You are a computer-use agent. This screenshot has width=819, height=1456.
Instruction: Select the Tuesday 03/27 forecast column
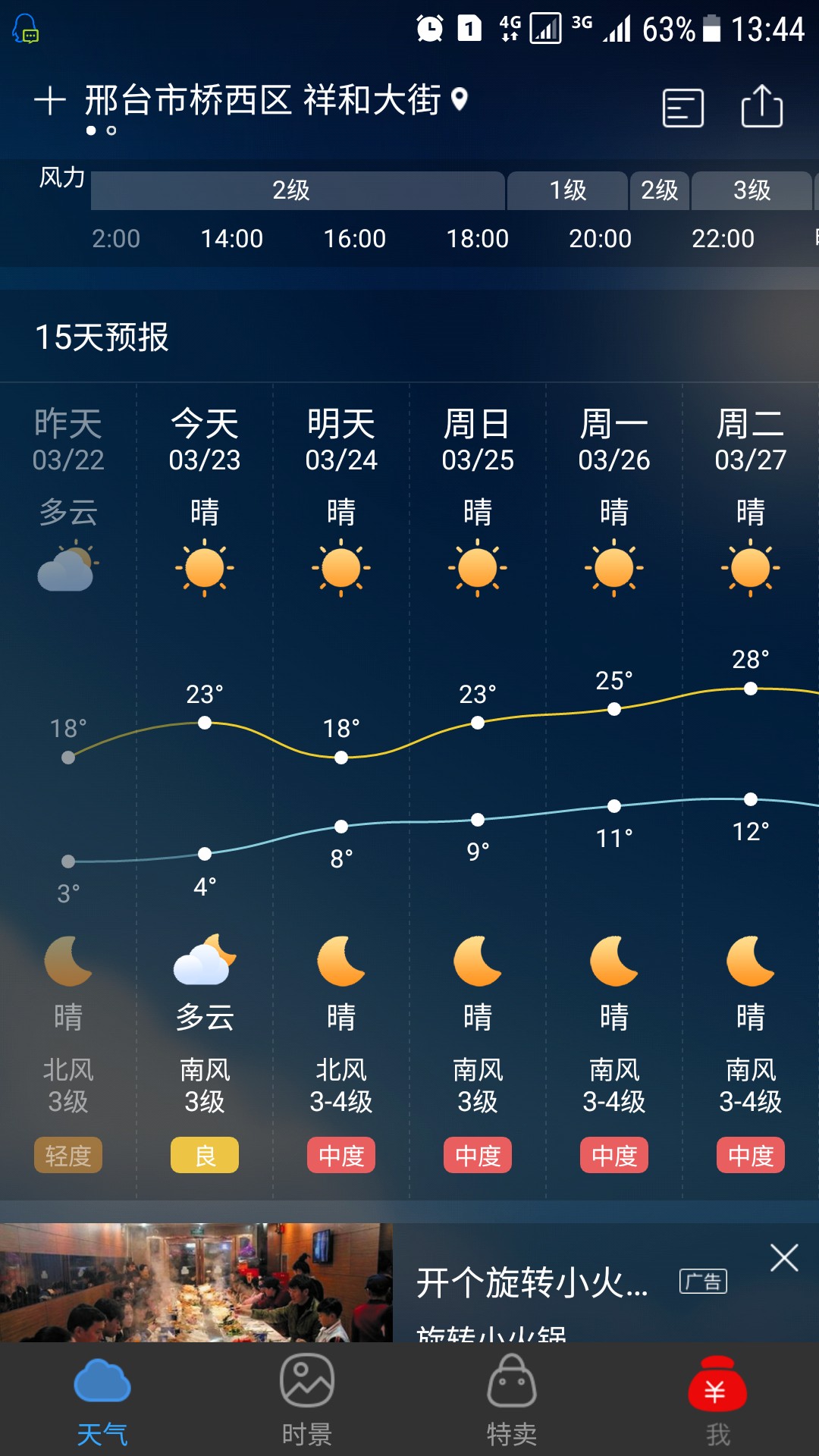point(751,790)
